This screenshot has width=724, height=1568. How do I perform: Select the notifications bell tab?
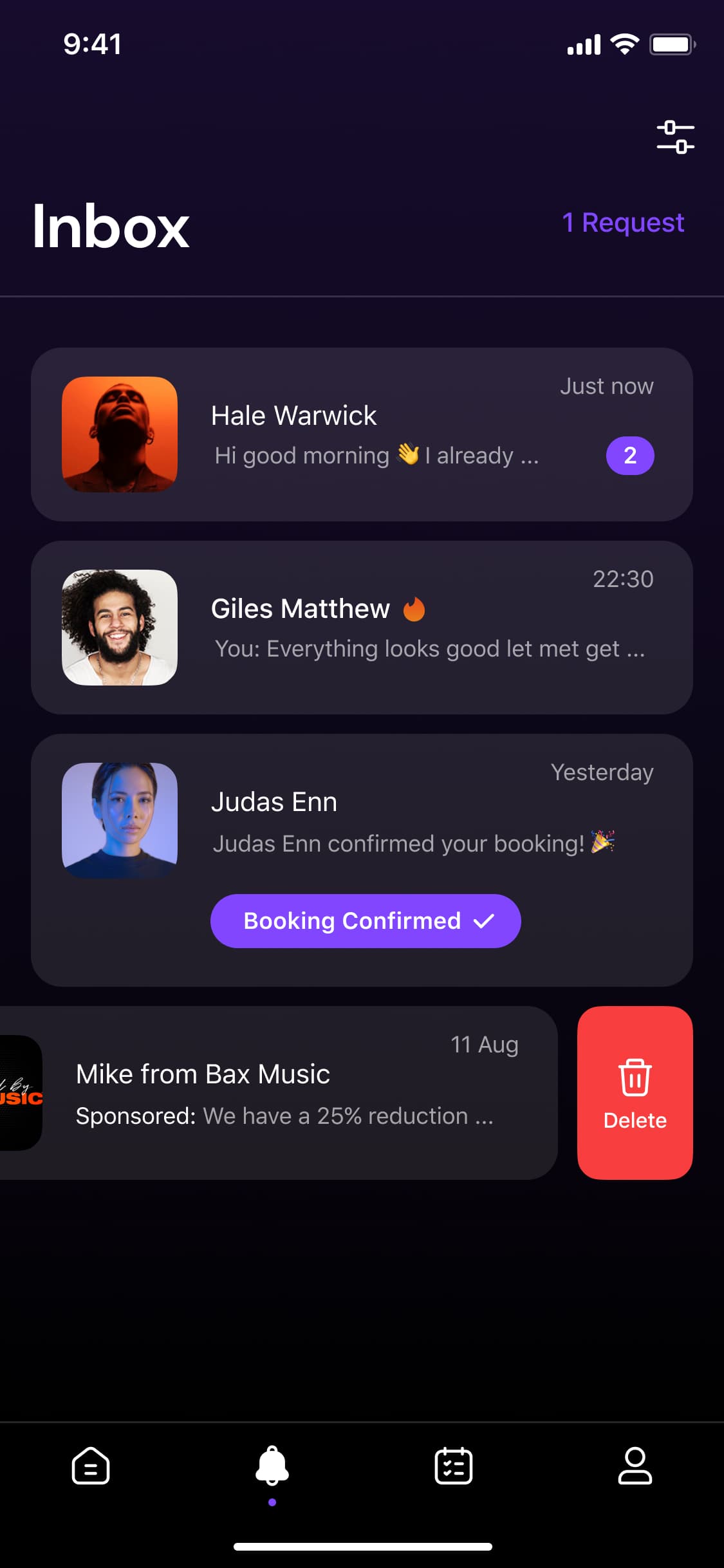point(272,1466)
